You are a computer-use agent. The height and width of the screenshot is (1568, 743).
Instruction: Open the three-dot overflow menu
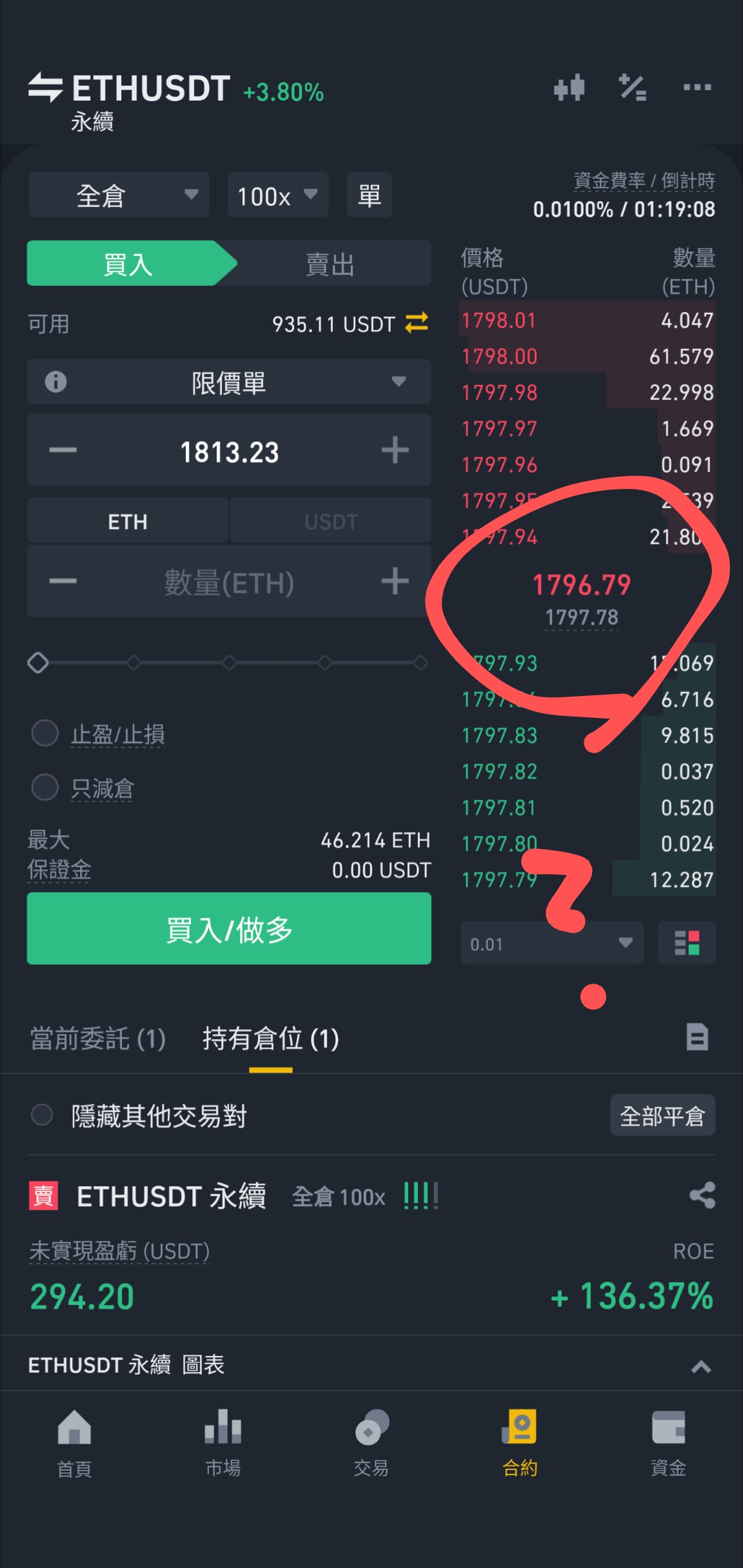pyautogui.click(x=697, y=87)
